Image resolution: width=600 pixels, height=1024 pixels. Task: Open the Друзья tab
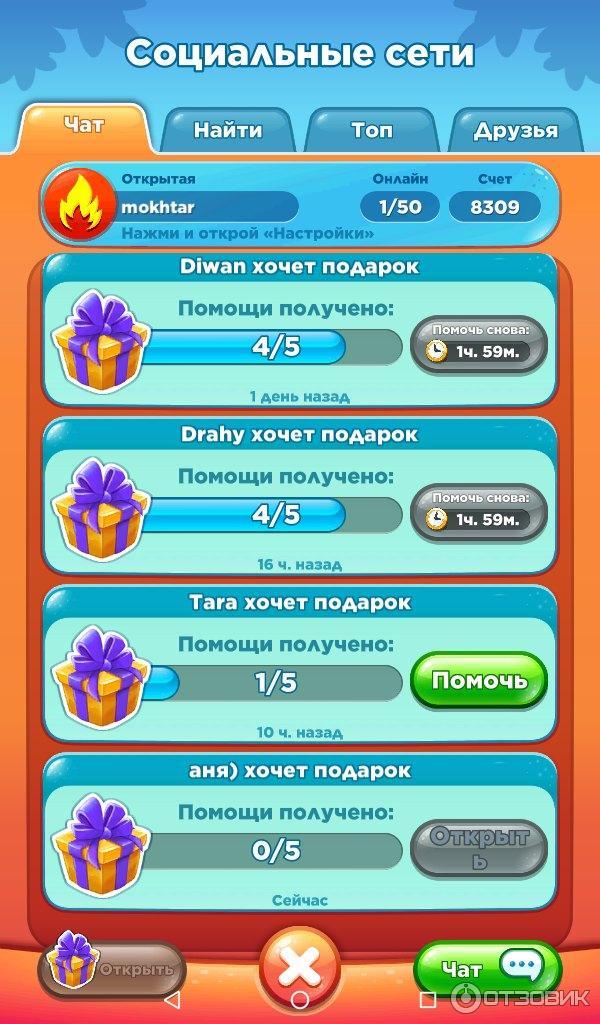click(515, 131)
